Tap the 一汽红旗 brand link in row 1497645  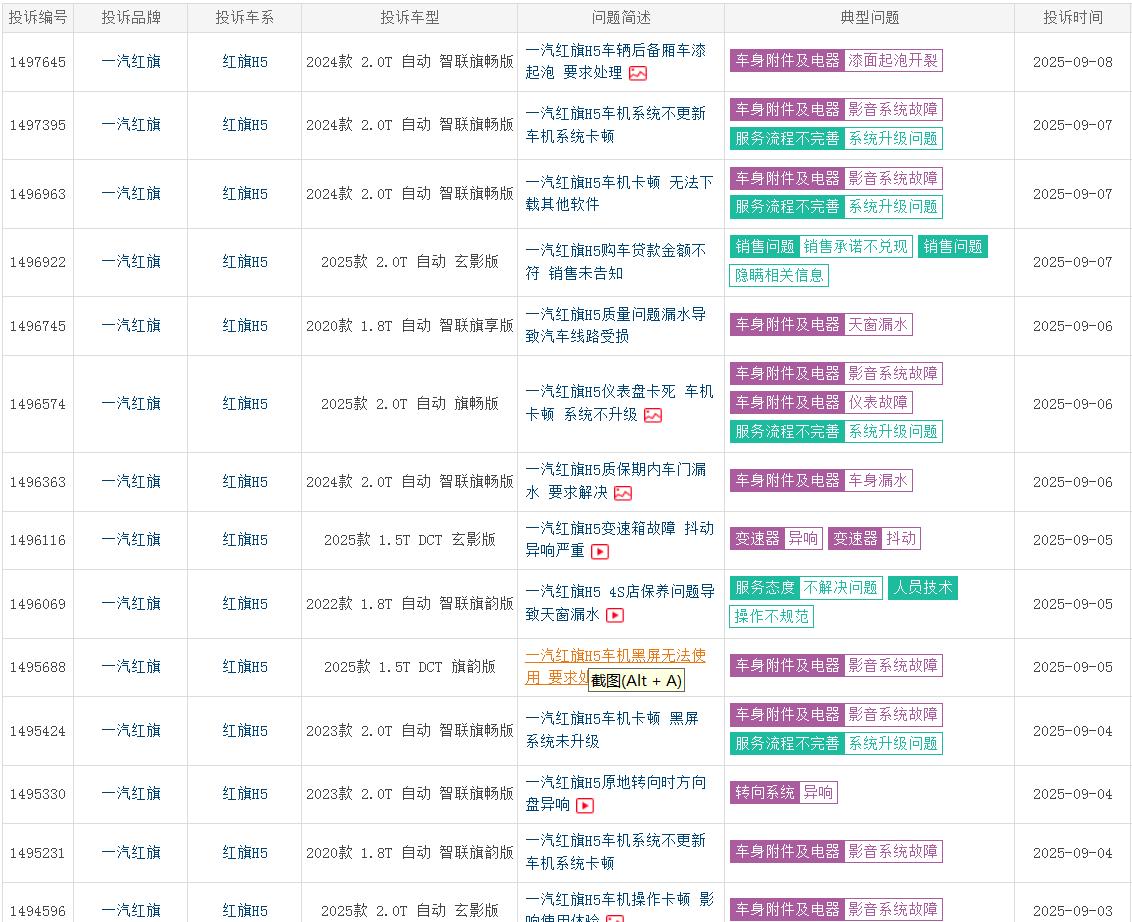[x=131, y=62]
